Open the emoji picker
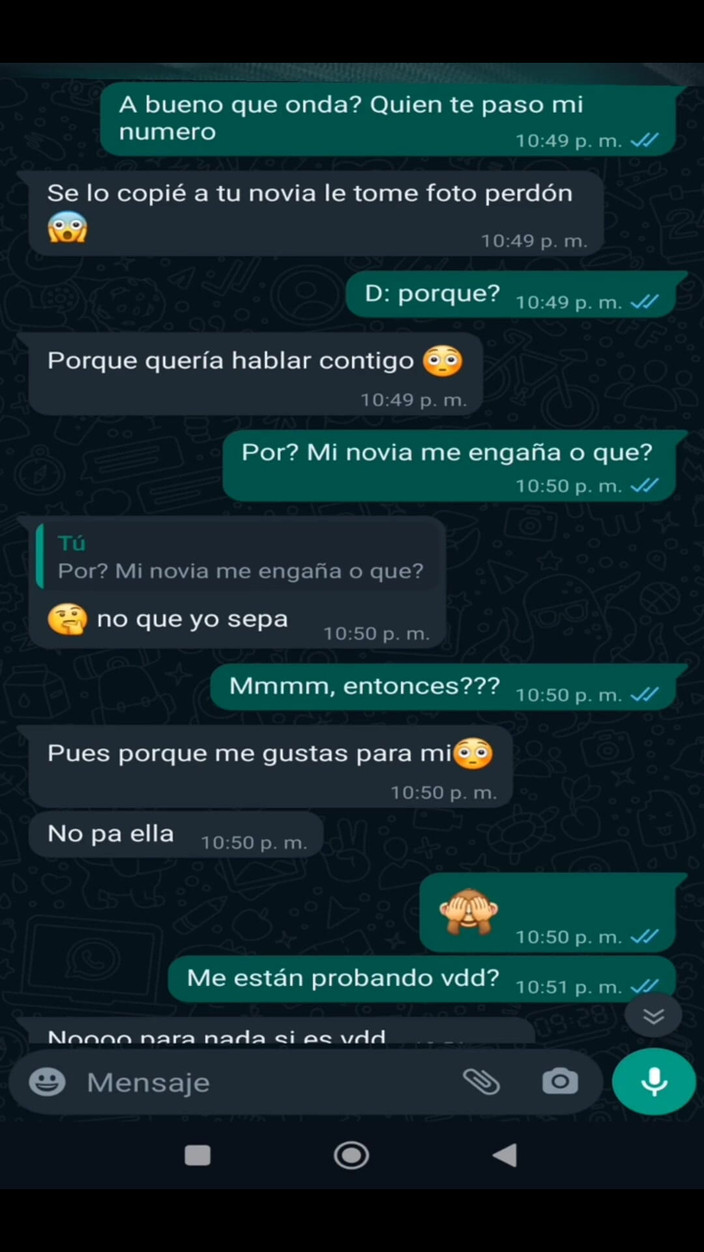The height and width of the screenshot is (1252, 704). tap(47, 1082)
